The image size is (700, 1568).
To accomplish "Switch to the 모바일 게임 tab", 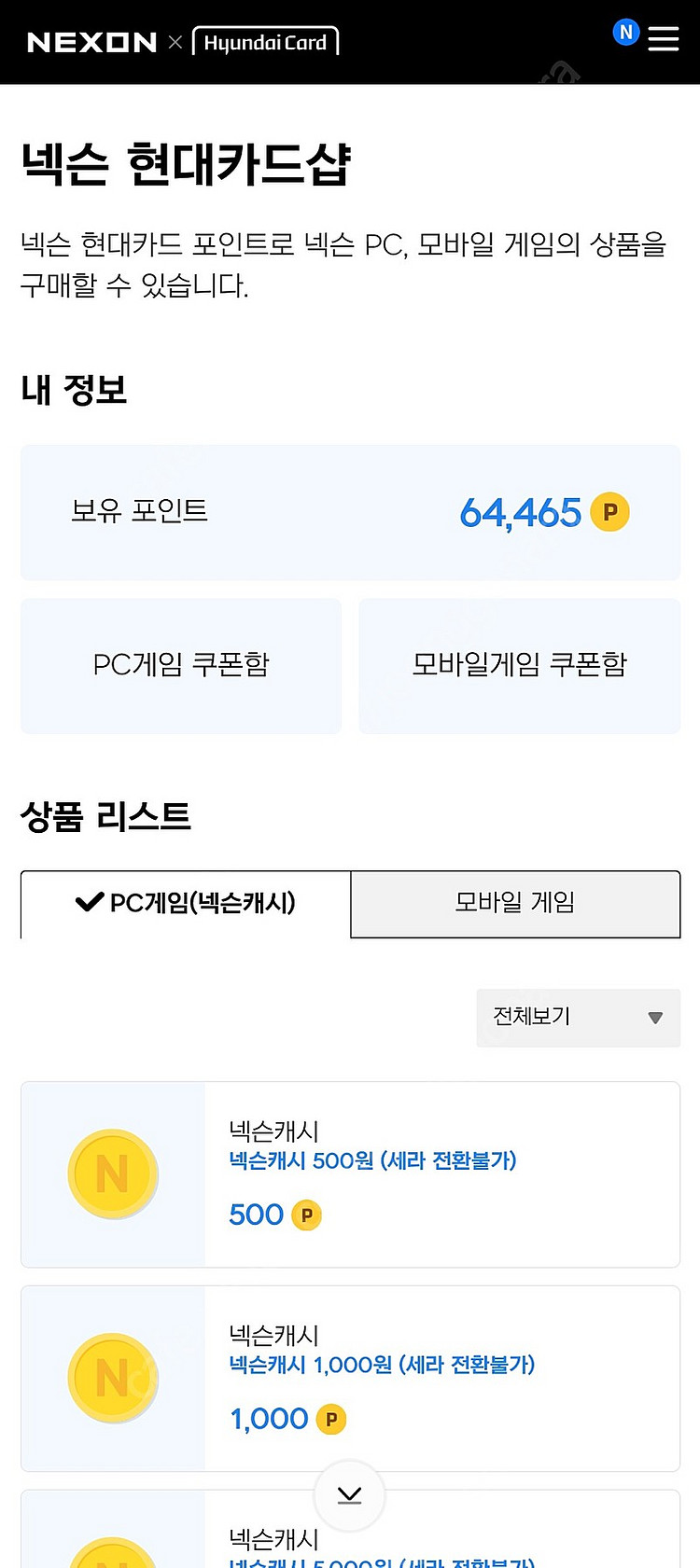I will click(x=515, y=904).
